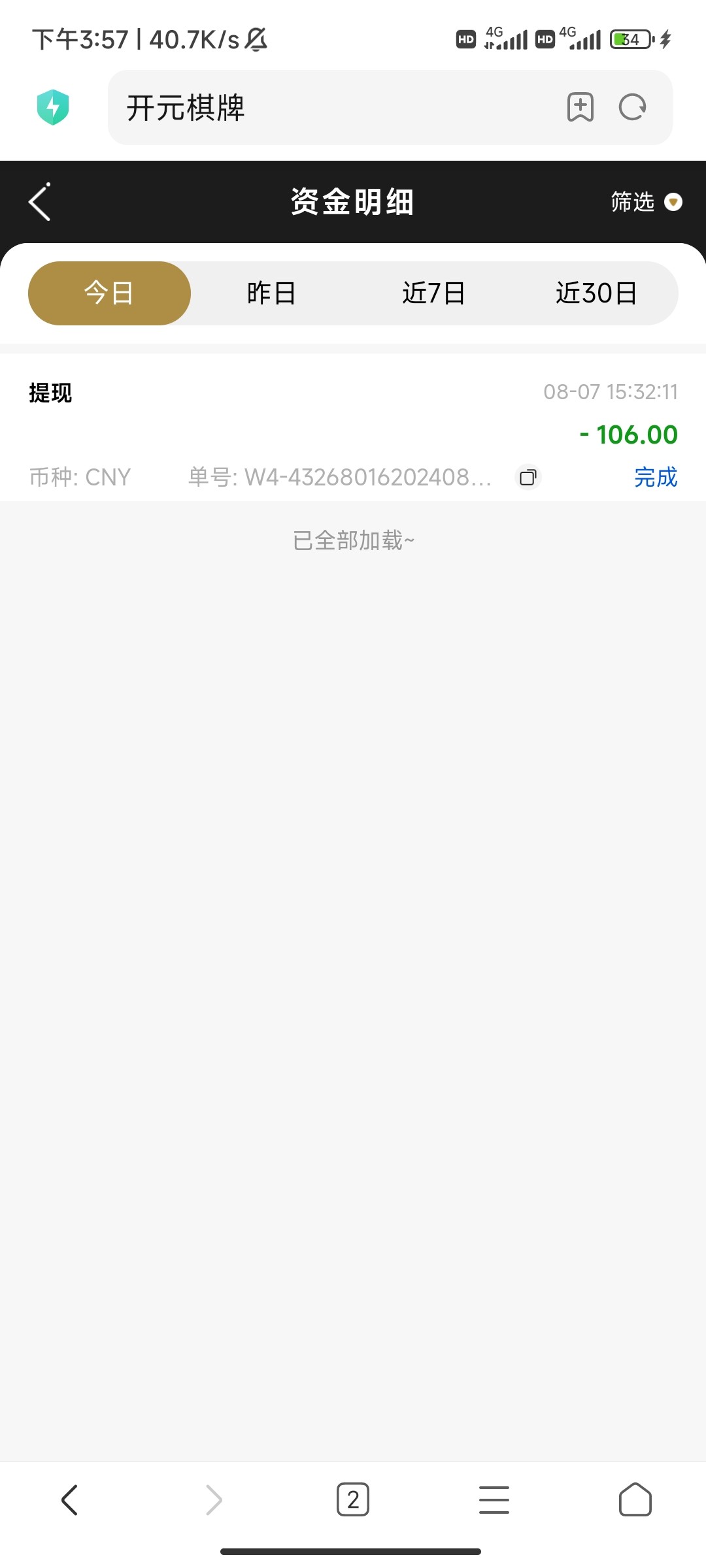
Task: Show records for 近7日
Action: pyautogui.click(x=433, y=293)
